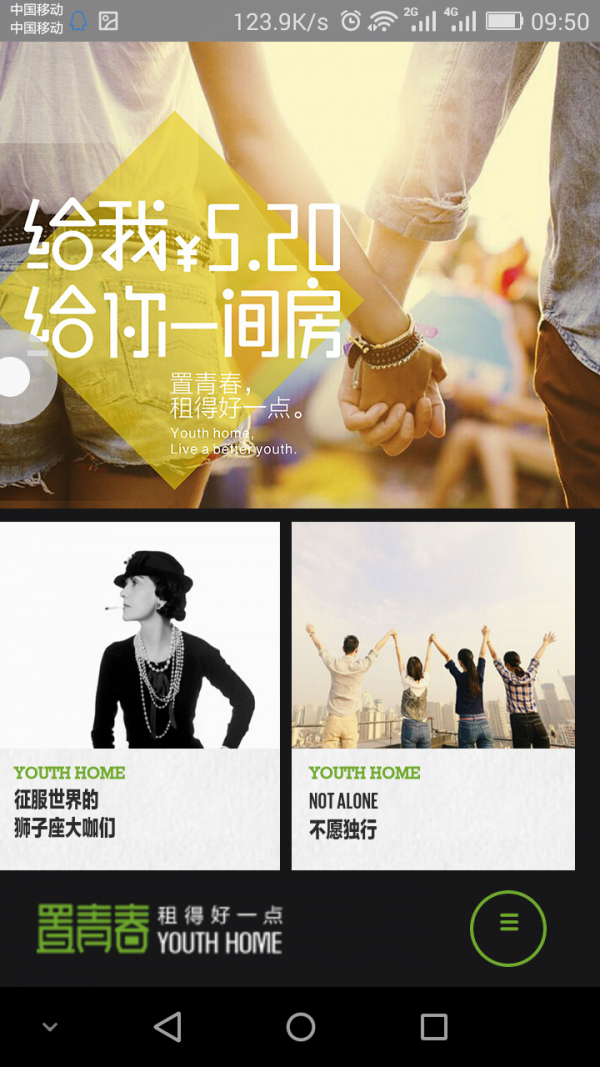Open the NOT ALONE 不愿独行 card
The image size is (600, 1067).
[x=433, y=695]
